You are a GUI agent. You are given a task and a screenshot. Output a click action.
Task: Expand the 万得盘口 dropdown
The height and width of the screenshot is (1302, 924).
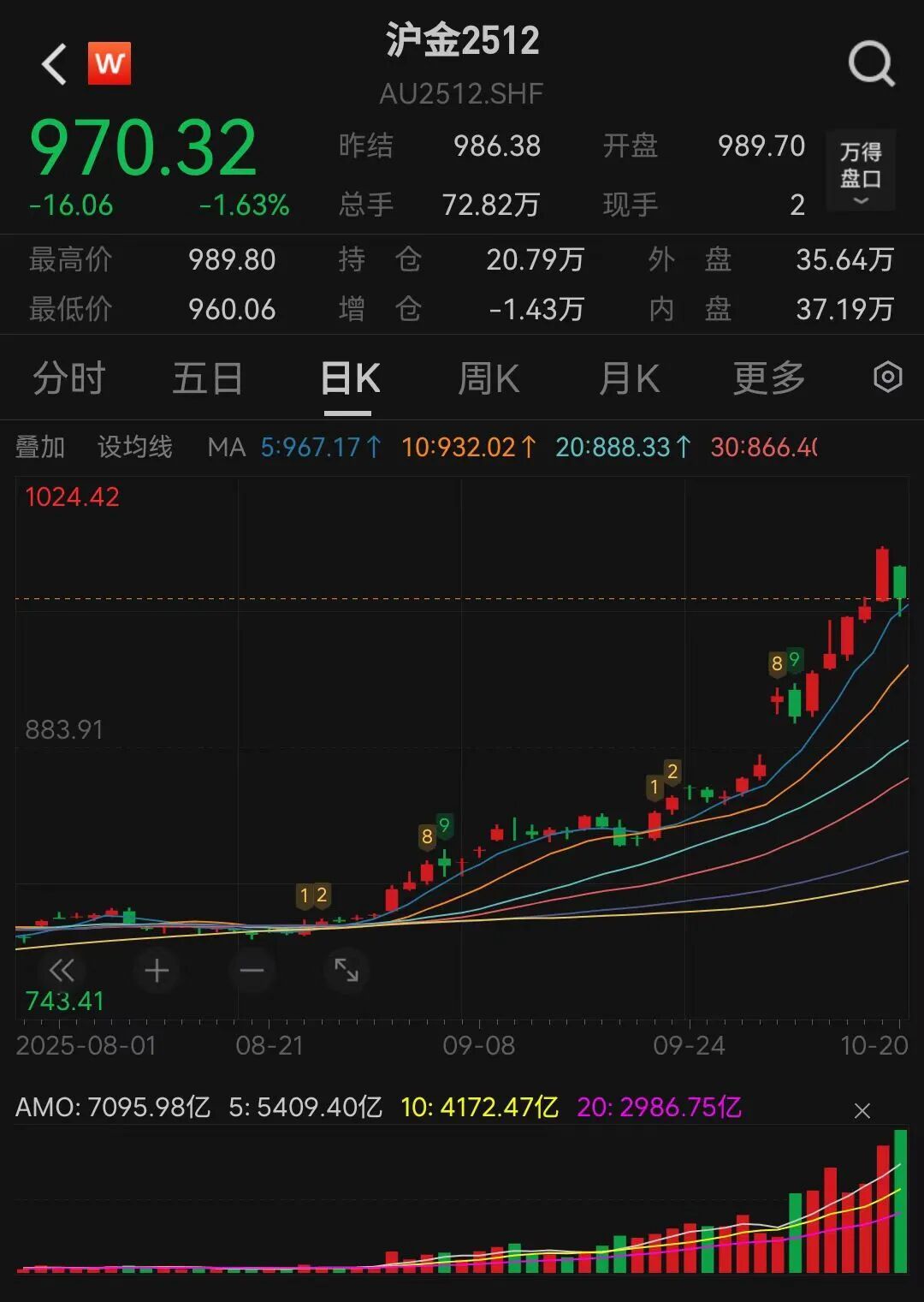pos(860,170)
